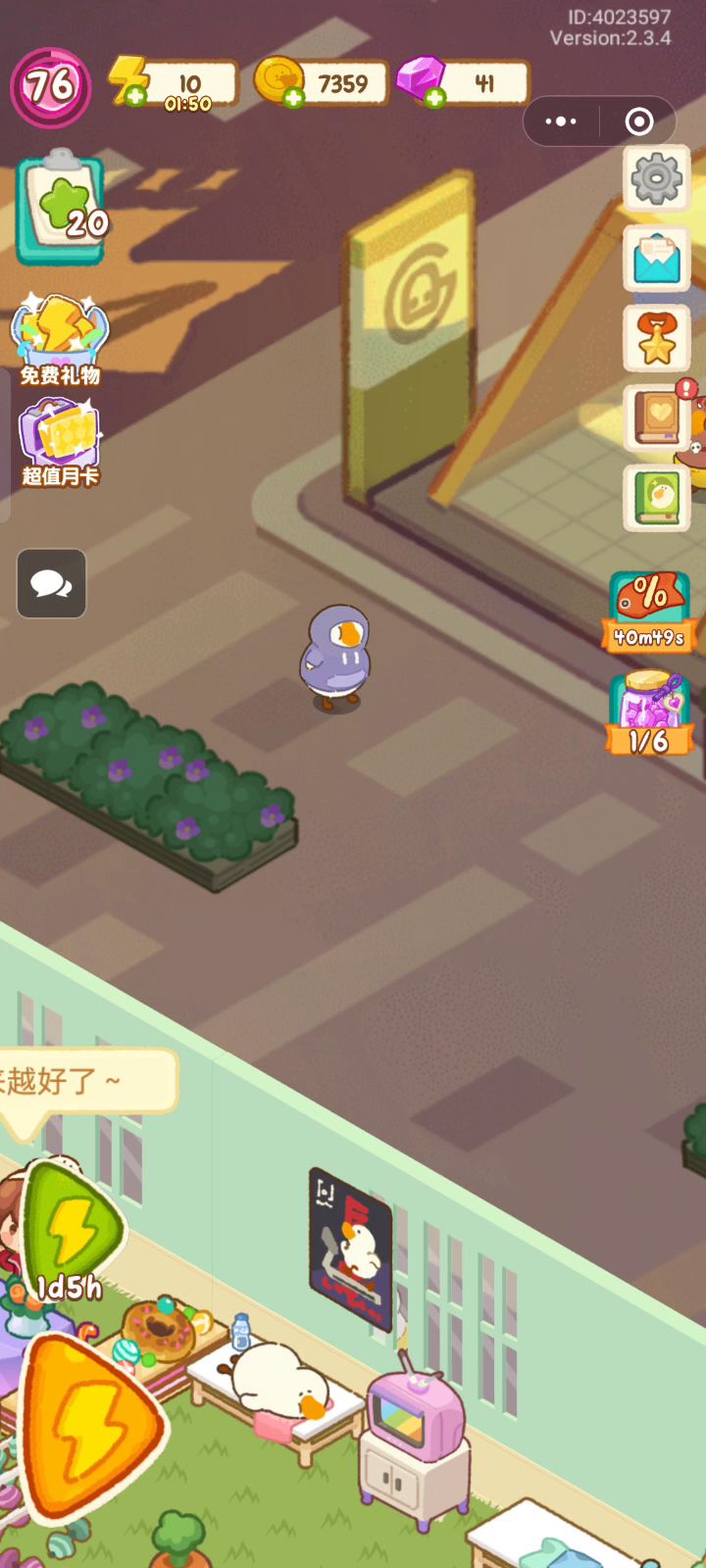The width and height of the screenshot is (706, 1568).
Task: Open the chat bubble panel
Action: coord(52,584)
